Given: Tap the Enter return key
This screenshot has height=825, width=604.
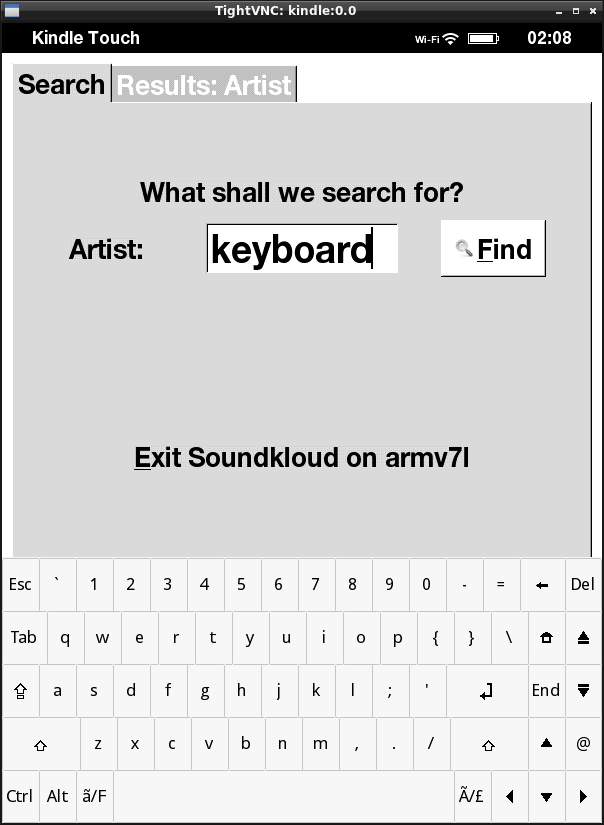Looking at the screenshot, I should tap(487, 690).
